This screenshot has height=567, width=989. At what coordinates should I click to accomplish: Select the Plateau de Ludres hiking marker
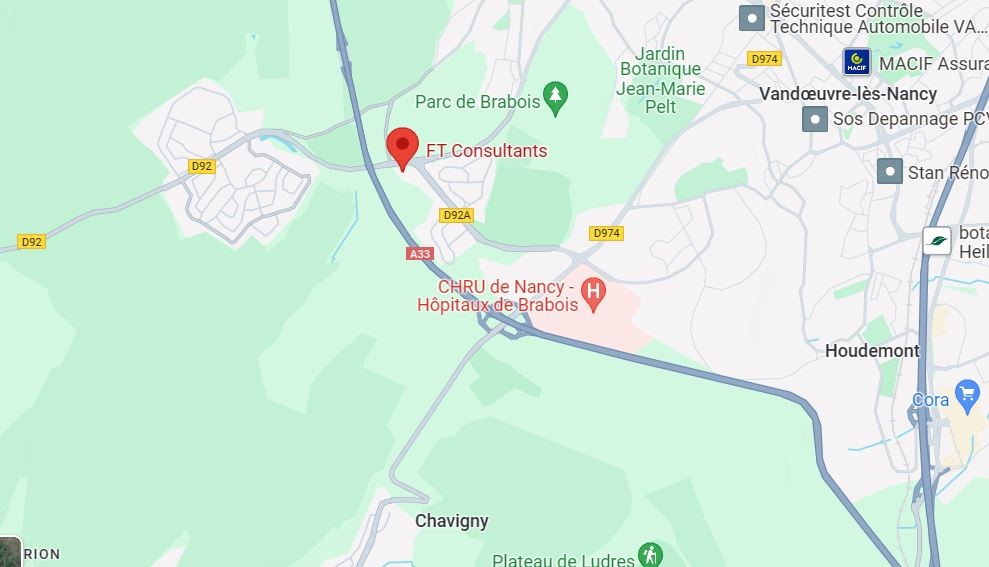point(650,554)
